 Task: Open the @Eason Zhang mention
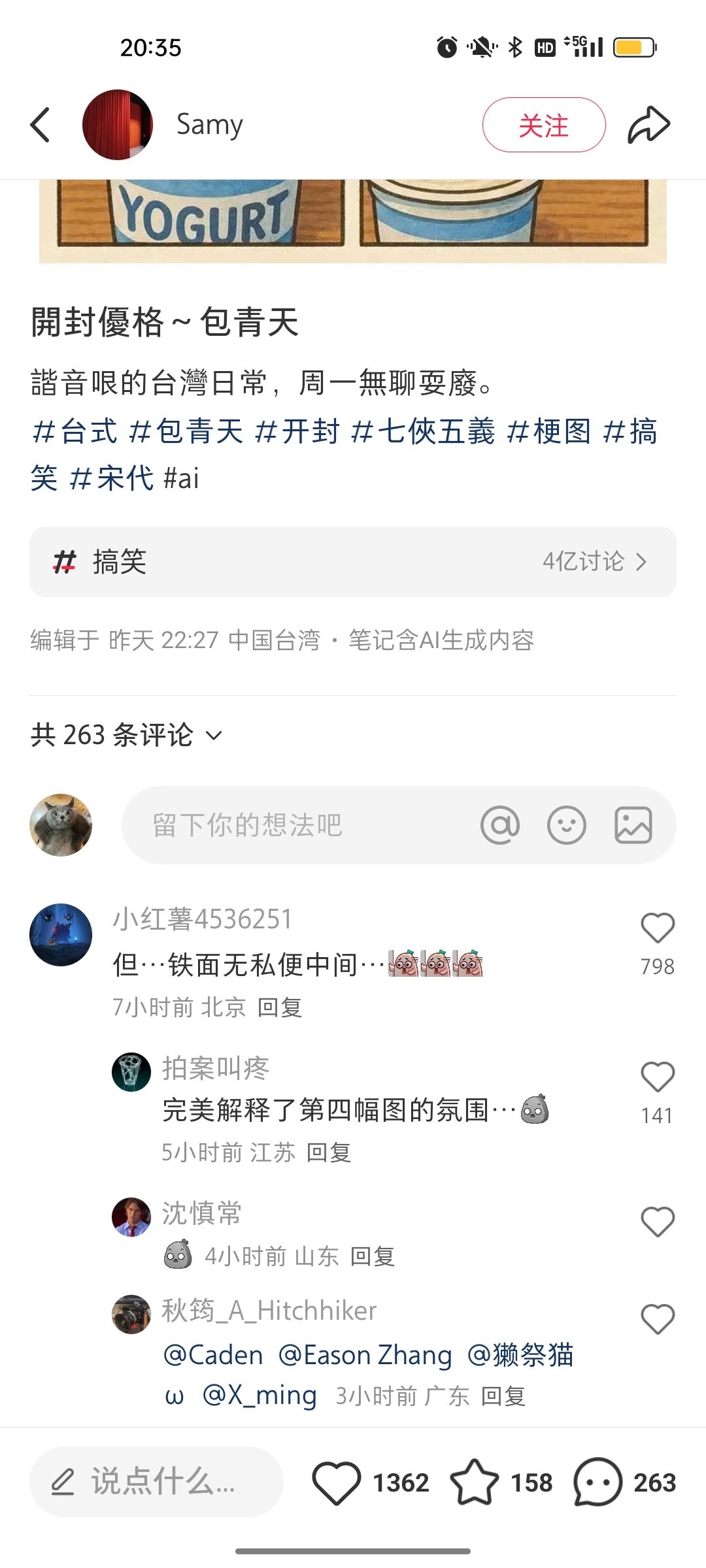click(365, 1355)
